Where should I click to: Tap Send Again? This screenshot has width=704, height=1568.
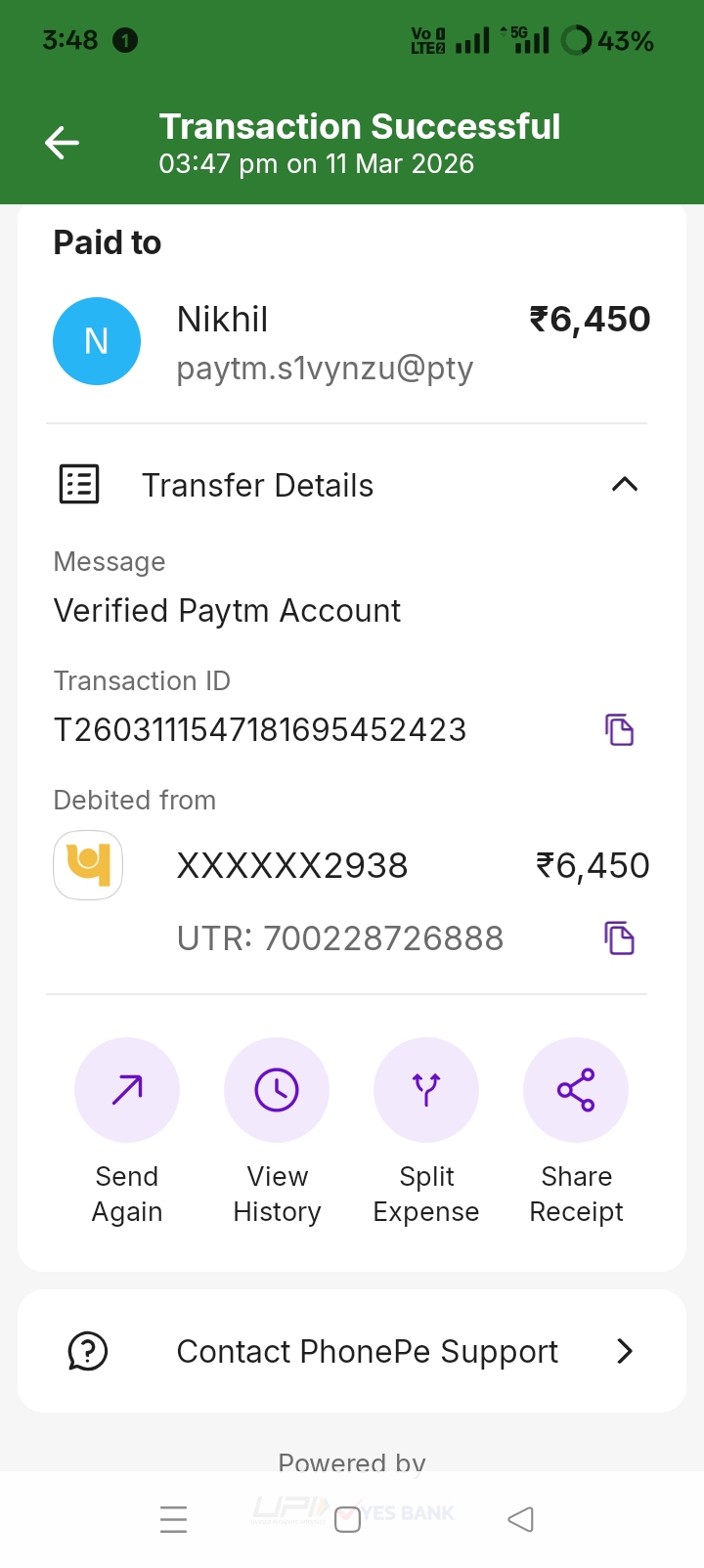coord(127,1090)
